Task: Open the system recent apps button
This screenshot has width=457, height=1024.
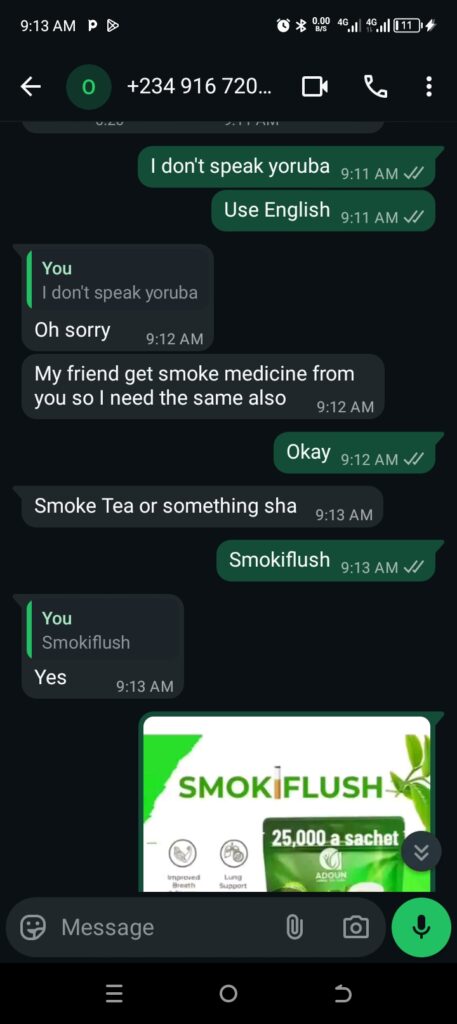Action: point(114,994)
